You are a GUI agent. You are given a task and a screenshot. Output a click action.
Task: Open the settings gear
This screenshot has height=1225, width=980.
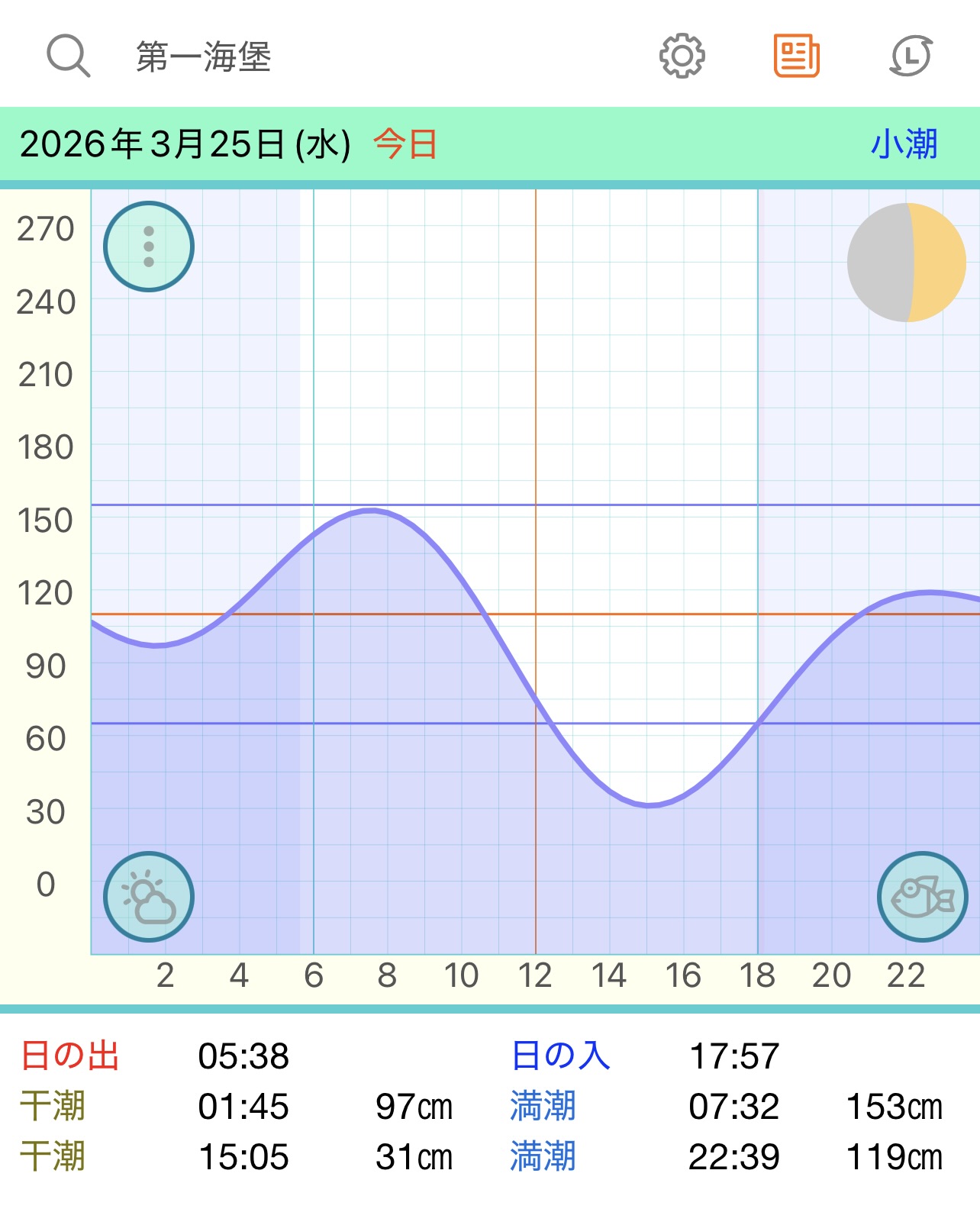point(682,56)
